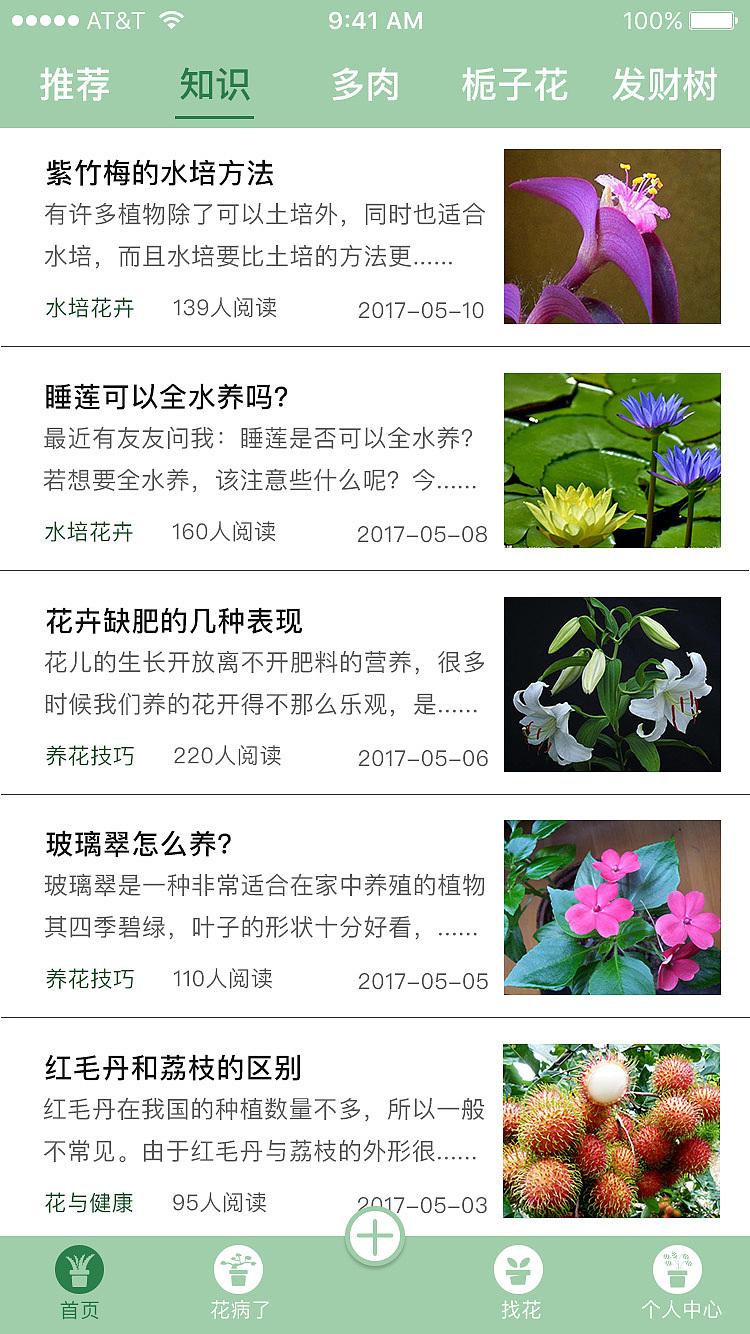Image resolution: width=750 pixels, height=1334 pixels.
Task: Switch to the 推荐 tab
Action: [x=75, y=86]
